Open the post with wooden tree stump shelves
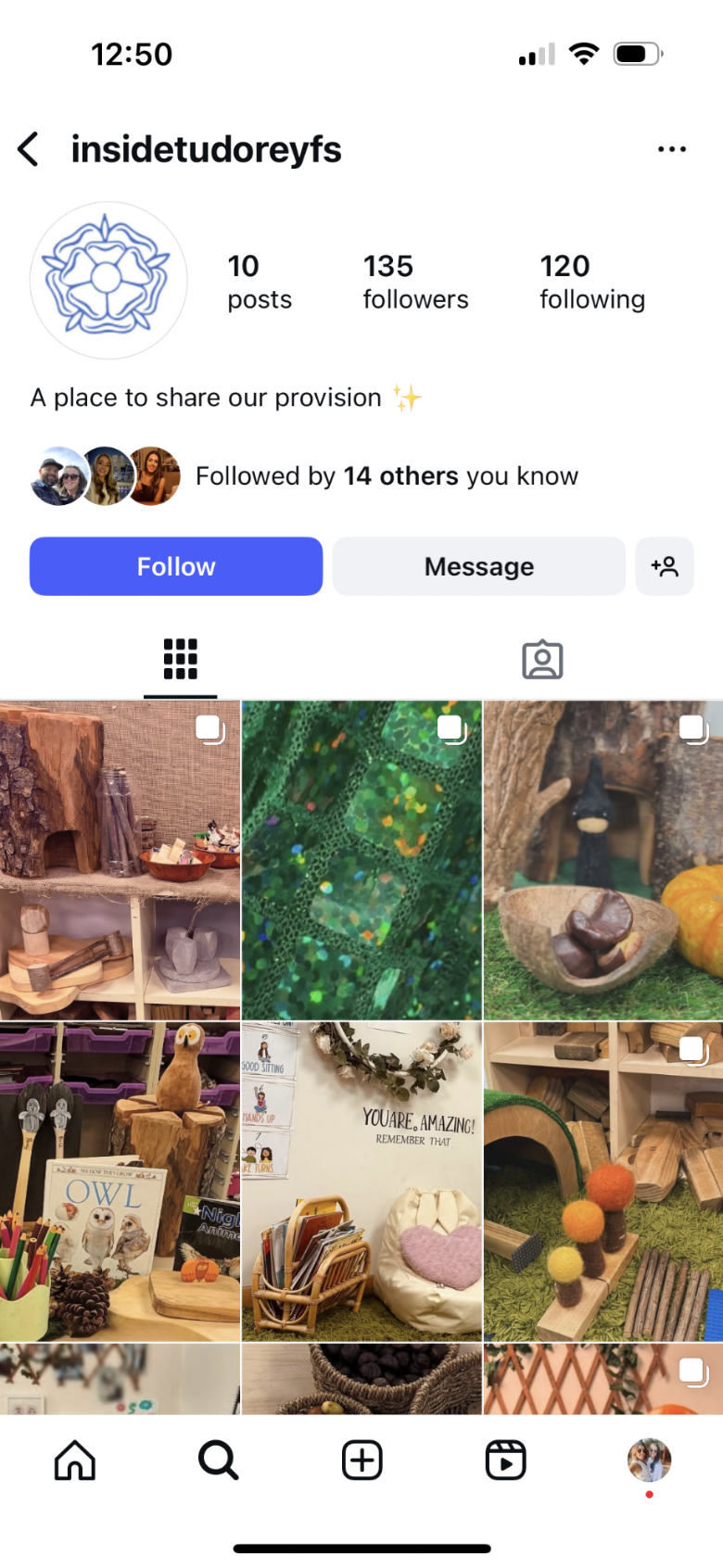The image size is (723, 1568). pos(120,860)
